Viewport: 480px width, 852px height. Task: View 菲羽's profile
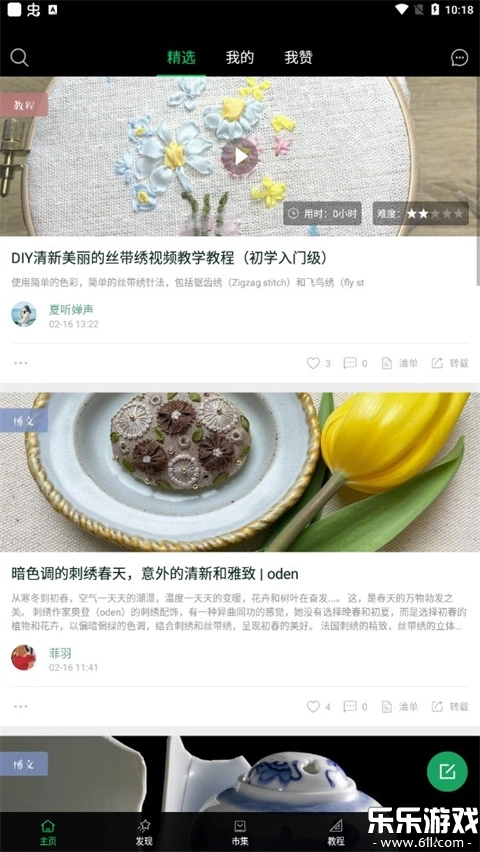[60, 653]
